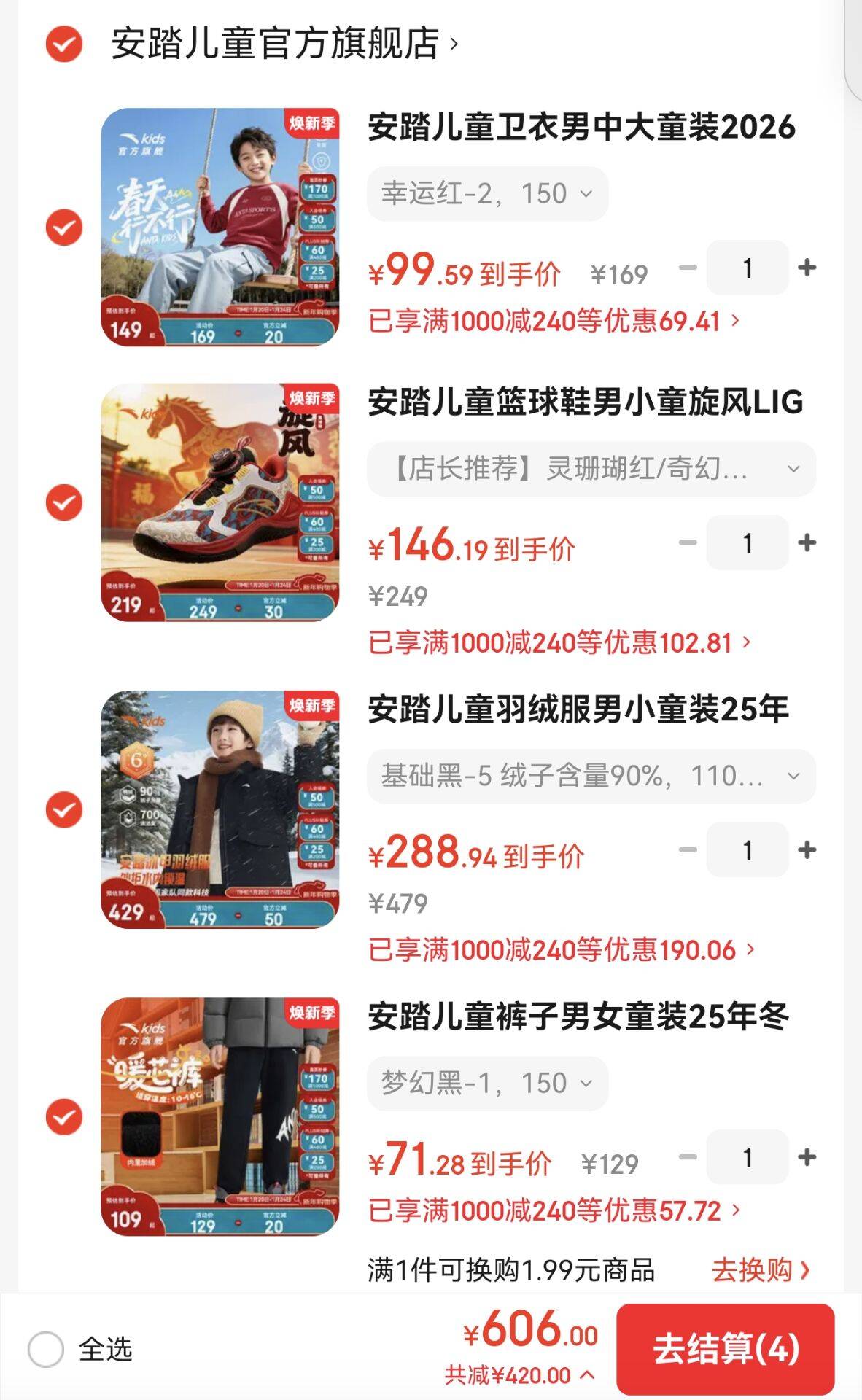The height and width of the screenshot is (1400, 862).
Task: Open the 幸运红-2, 150 variant dropdown
Action: coord(487,194)
